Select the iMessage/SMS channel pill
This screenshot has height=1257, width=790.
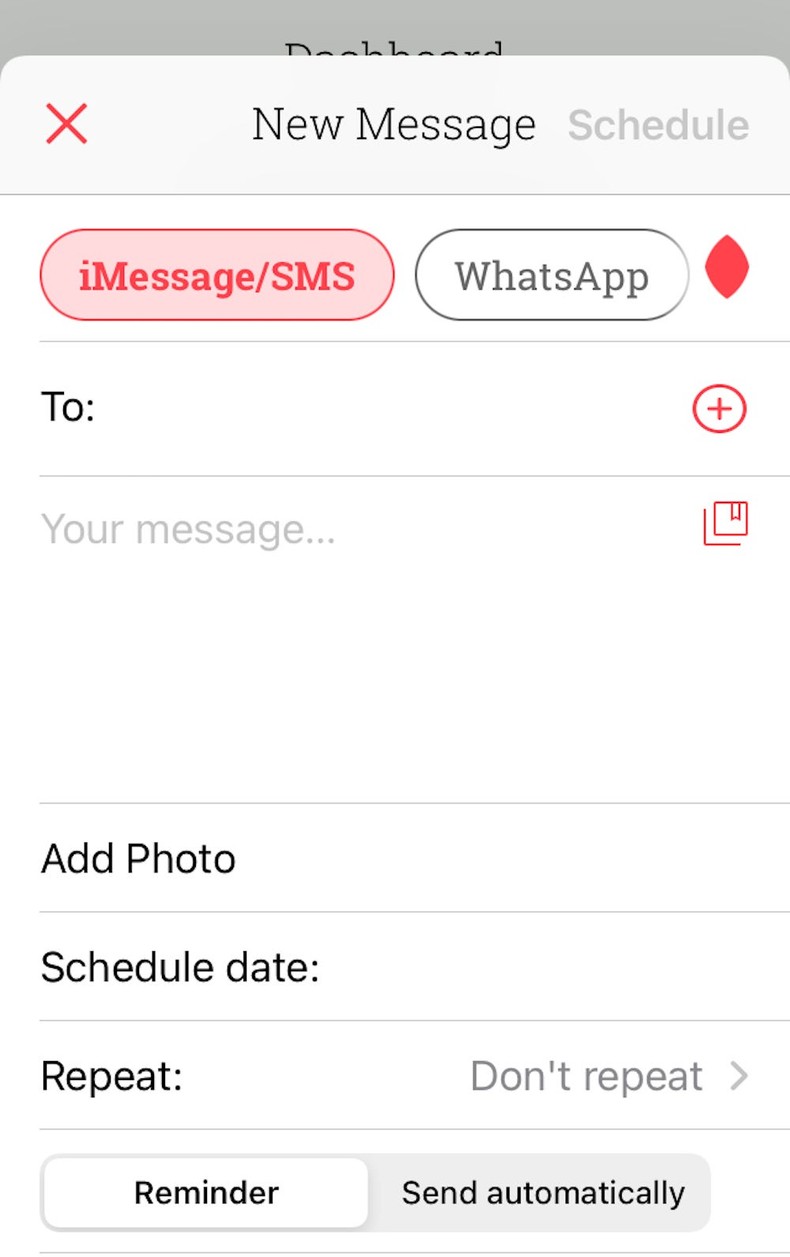coord(216,275)
